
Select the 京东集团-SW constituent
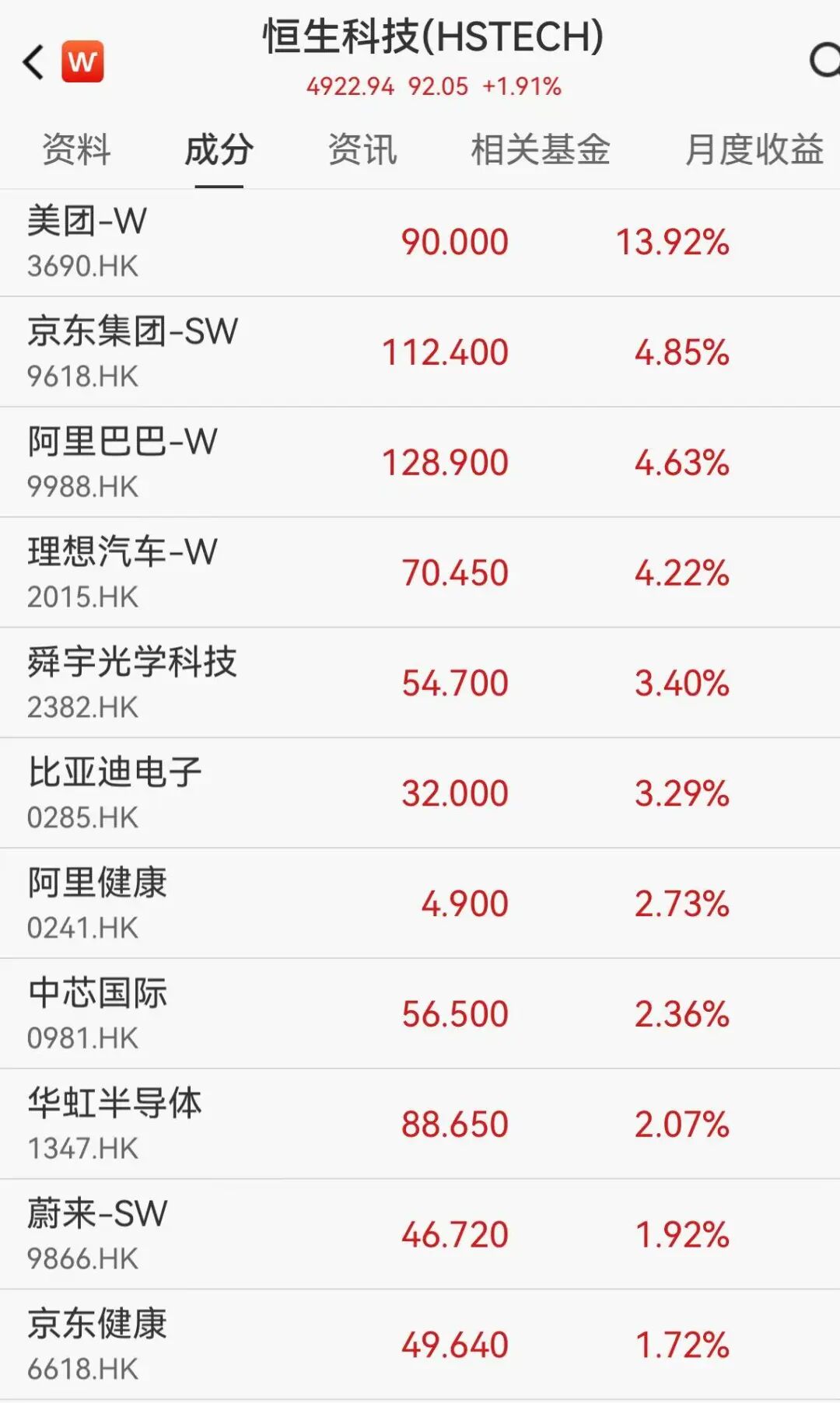pos(420,352)
